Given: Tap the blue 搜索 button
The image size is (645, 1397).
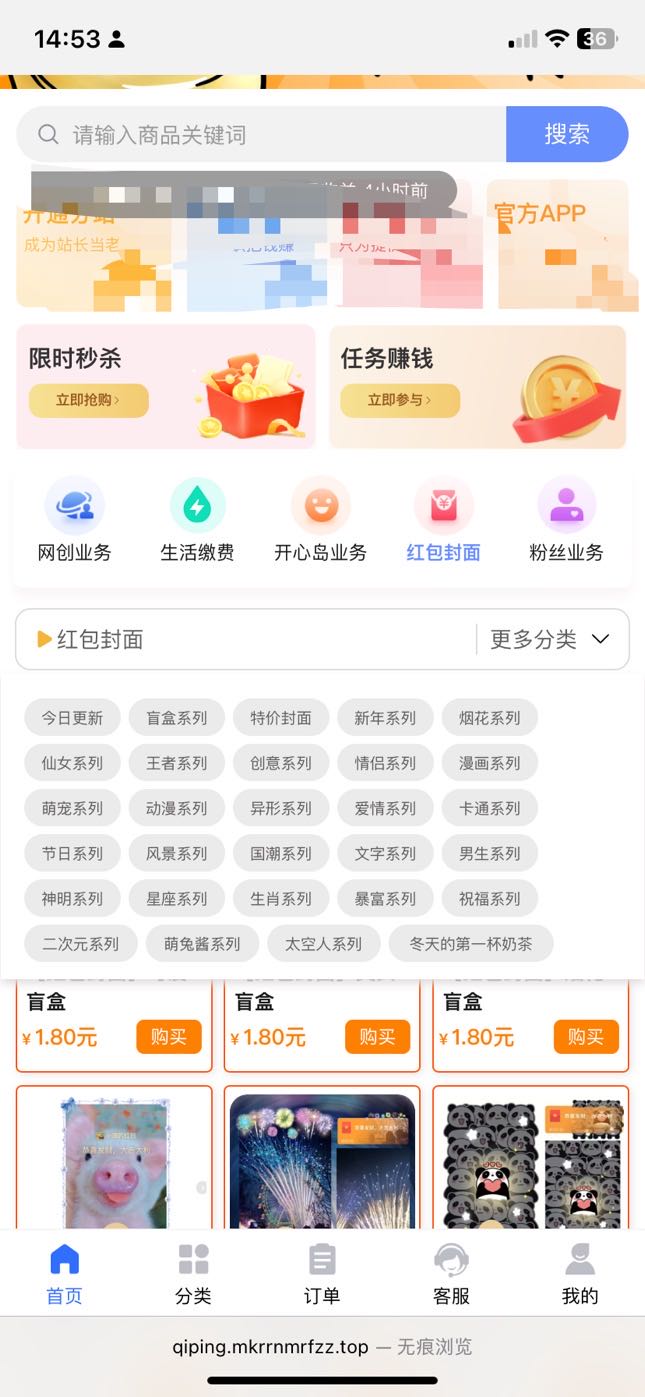Looking at the screenshot, I should tap(566, 134).
